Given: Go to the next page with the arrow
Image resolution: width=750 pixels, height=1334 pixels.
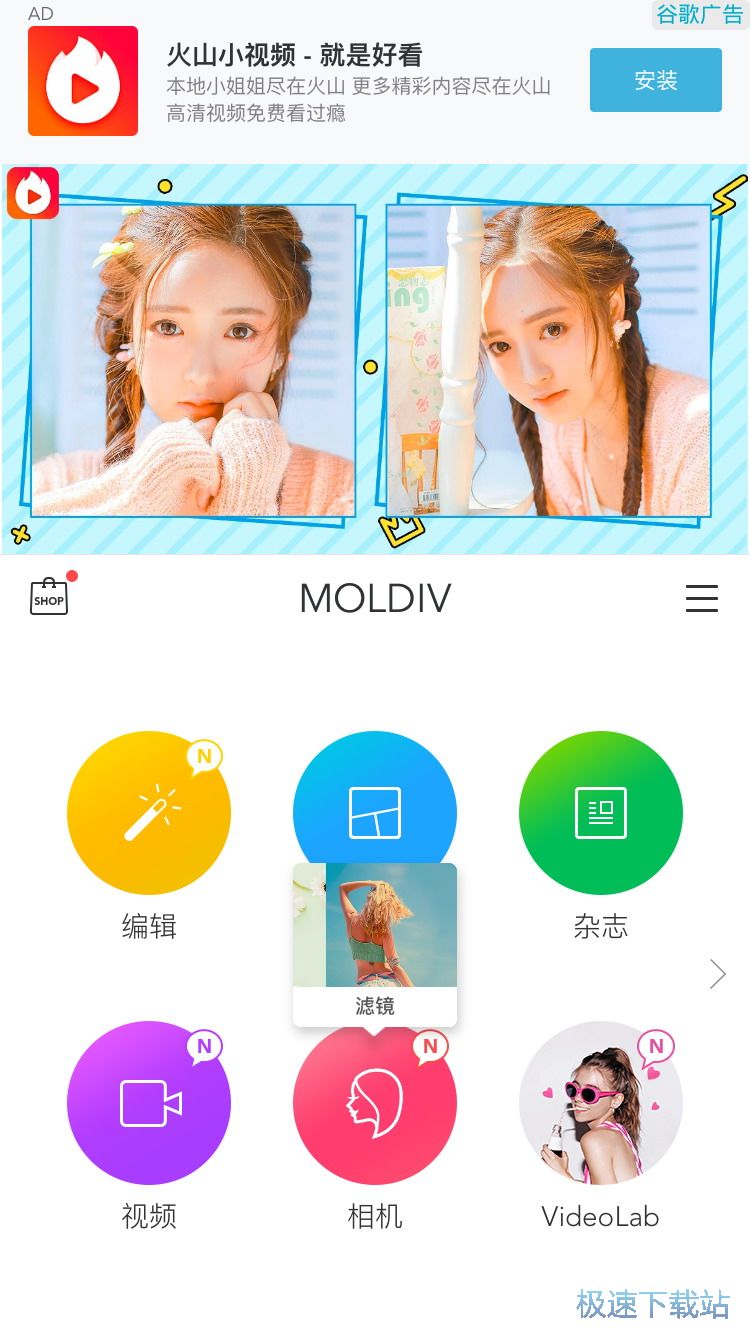Looking at the screenshot, I should pyautogui.click(x=717, y=973).
